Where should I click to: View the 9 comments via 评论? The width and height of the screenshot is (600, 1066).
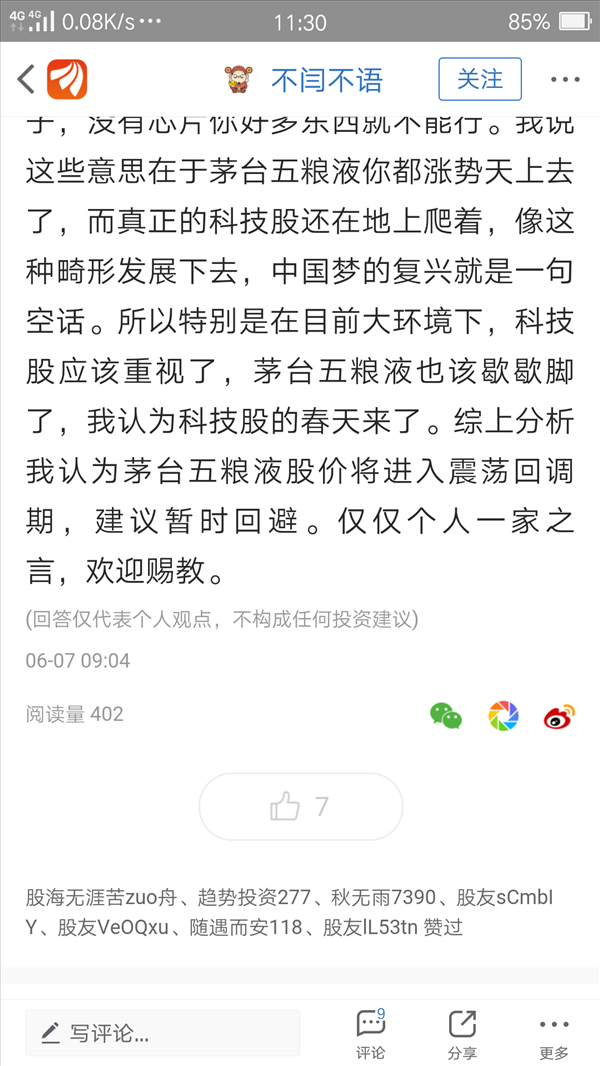(371, 1035)
